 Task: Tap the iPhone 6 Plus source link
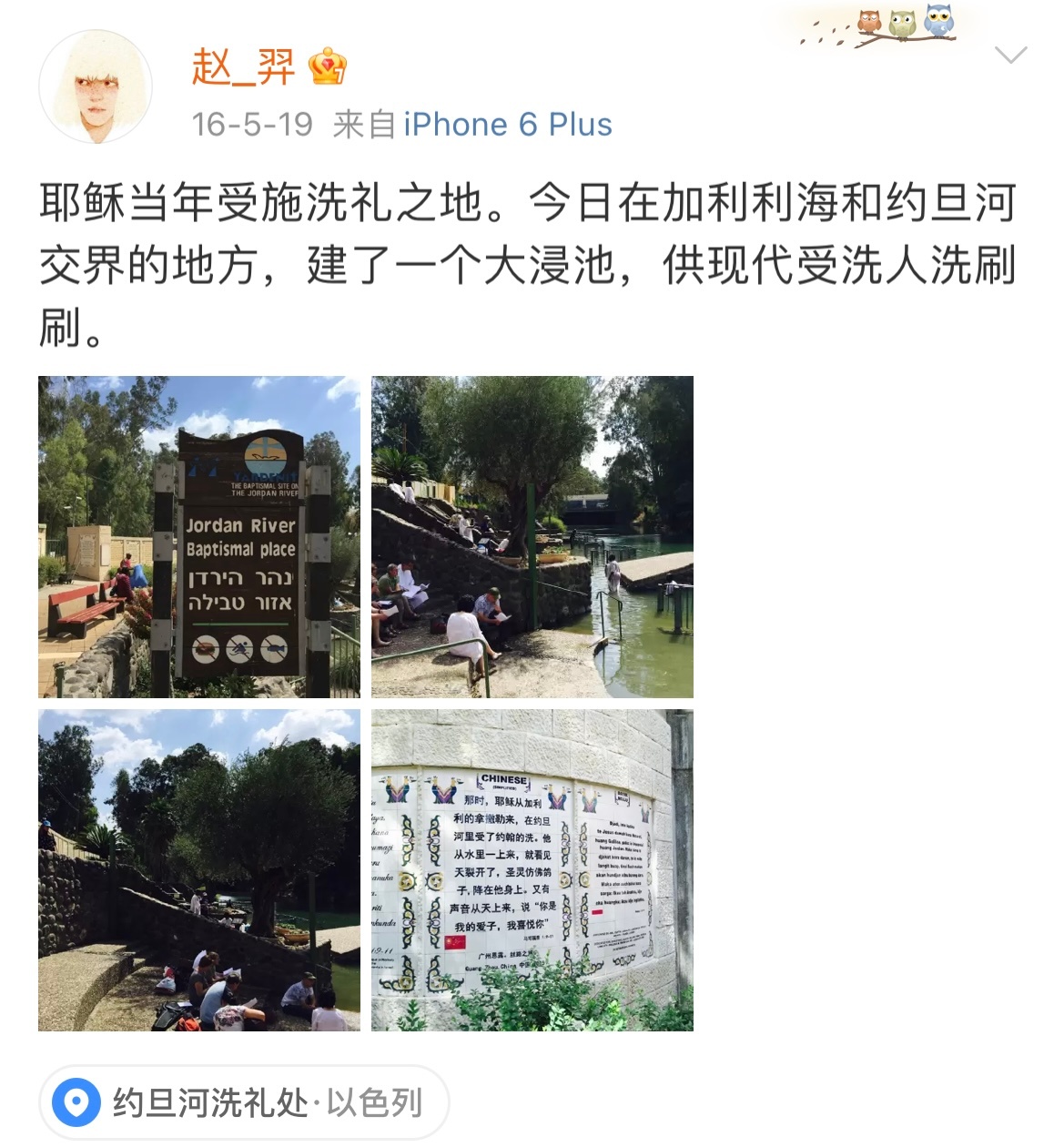[507, 125]
